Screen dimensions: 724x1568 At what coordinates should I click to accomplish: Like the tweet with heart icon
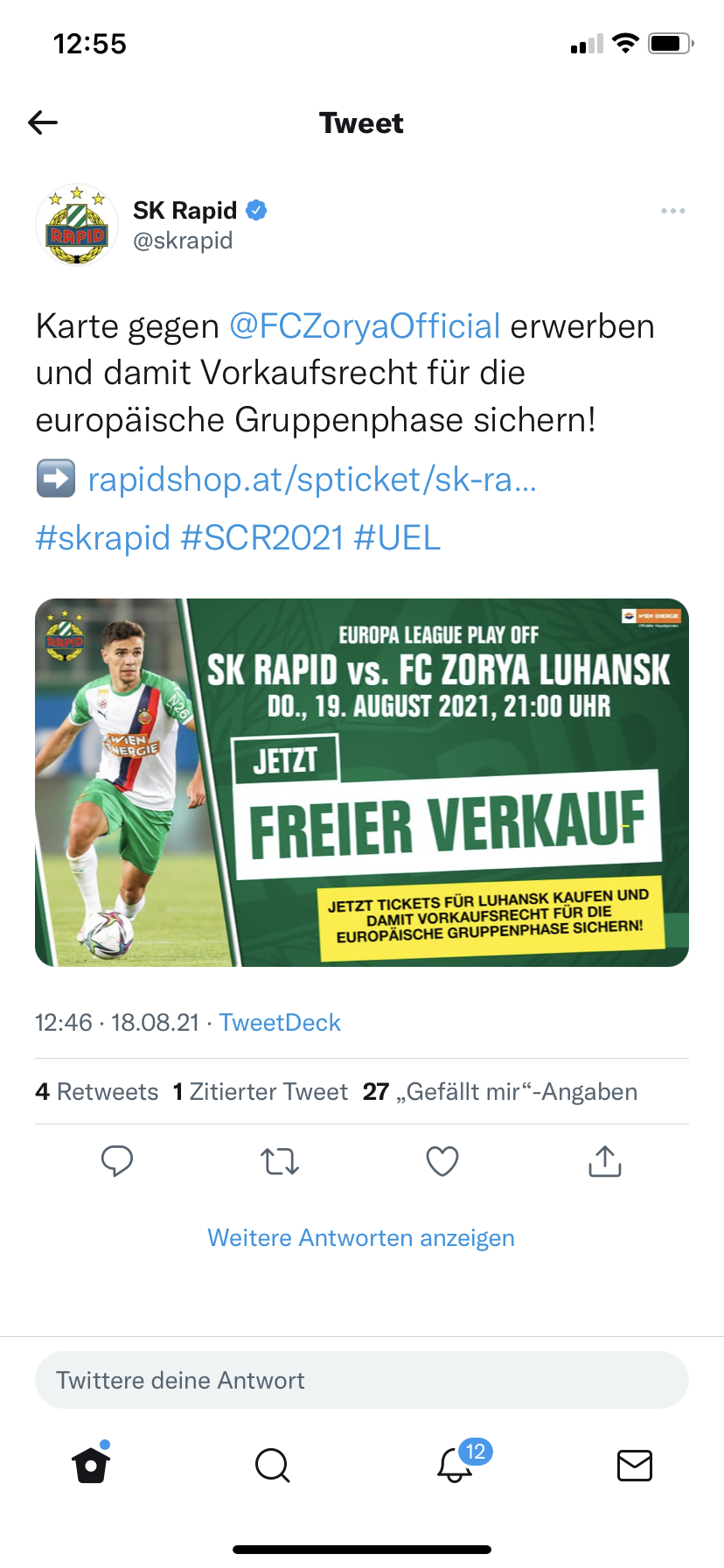(442, 1161)
